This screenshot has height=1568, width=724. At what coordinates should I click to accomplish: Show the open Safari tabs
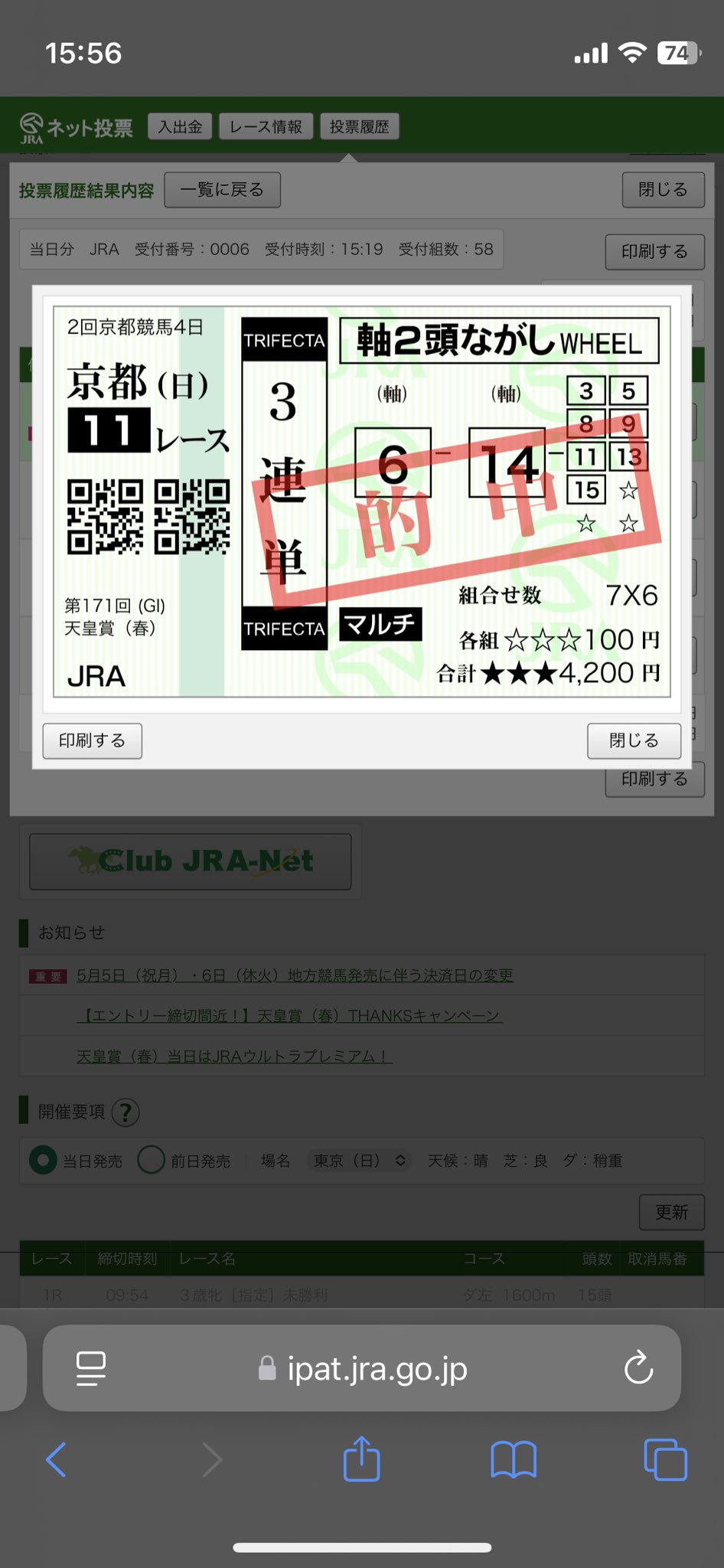point(664,1459)
